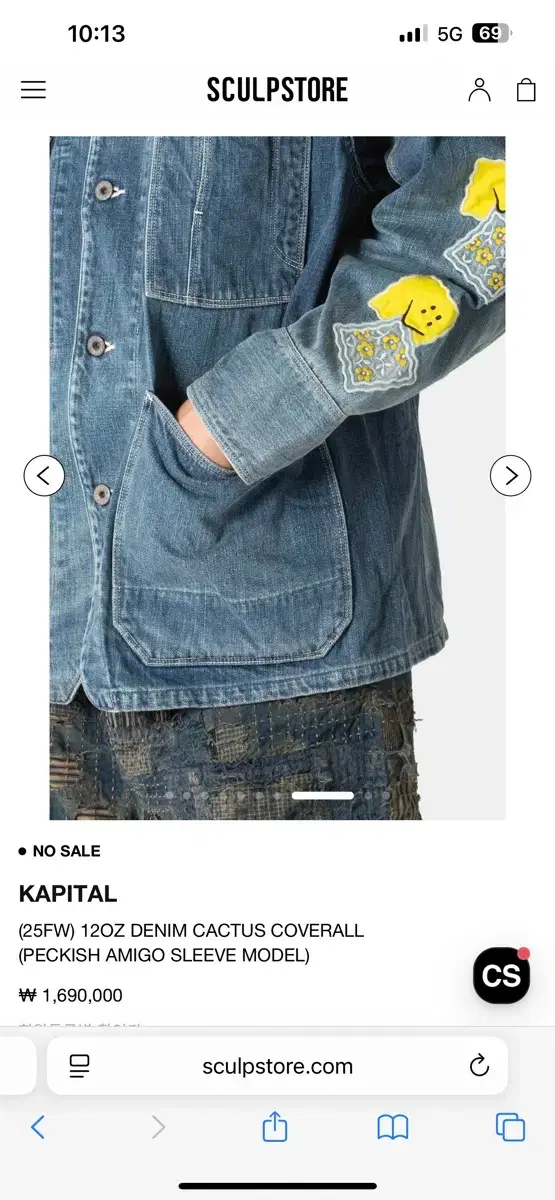View open Safari tabs
The image size is (555, 1200).
point(510,1128)
